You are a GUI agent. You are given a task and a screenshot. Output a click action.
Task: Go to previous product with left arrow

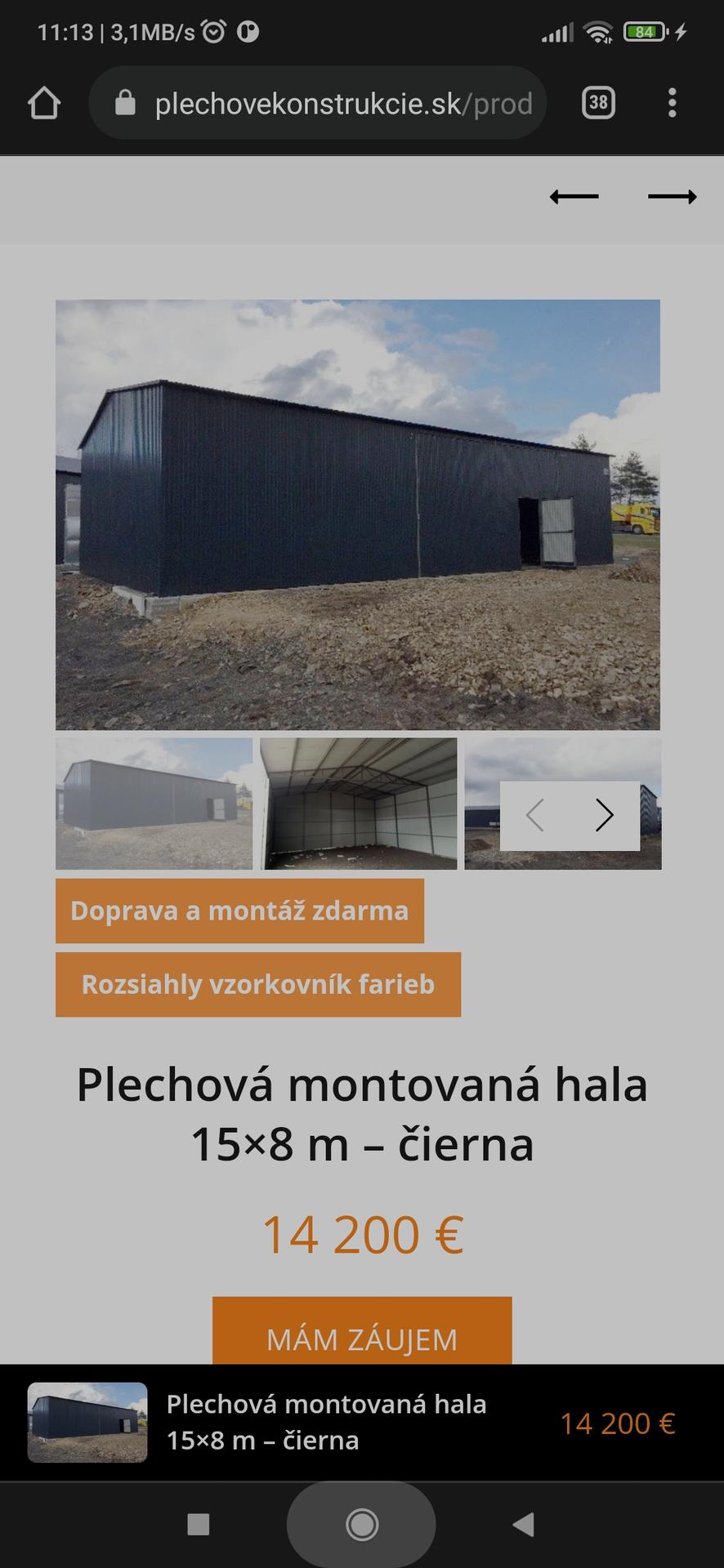point(574,197)
